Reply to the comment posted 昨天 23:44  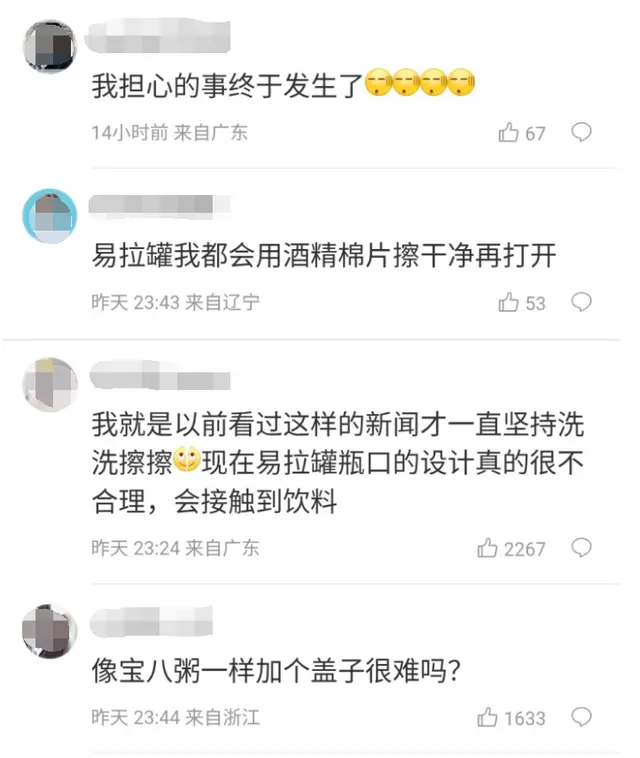pyautogui.click(x=581, y=717)
